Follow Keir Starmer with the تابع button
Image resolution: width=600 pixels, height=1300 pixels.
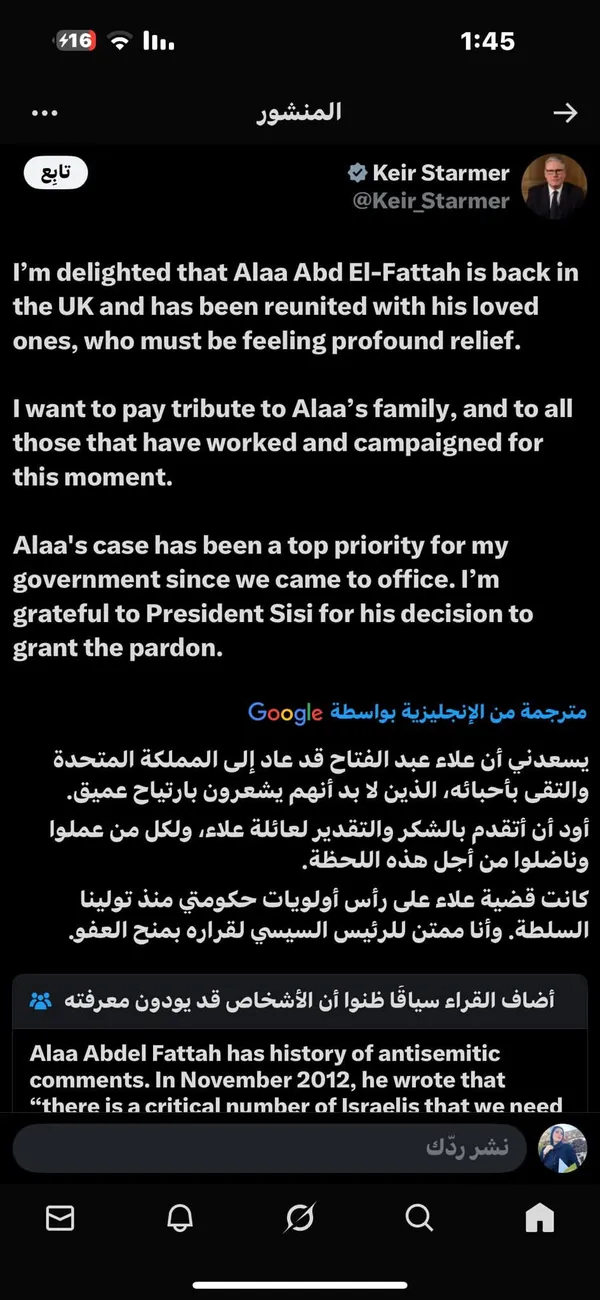click(56, 174)
